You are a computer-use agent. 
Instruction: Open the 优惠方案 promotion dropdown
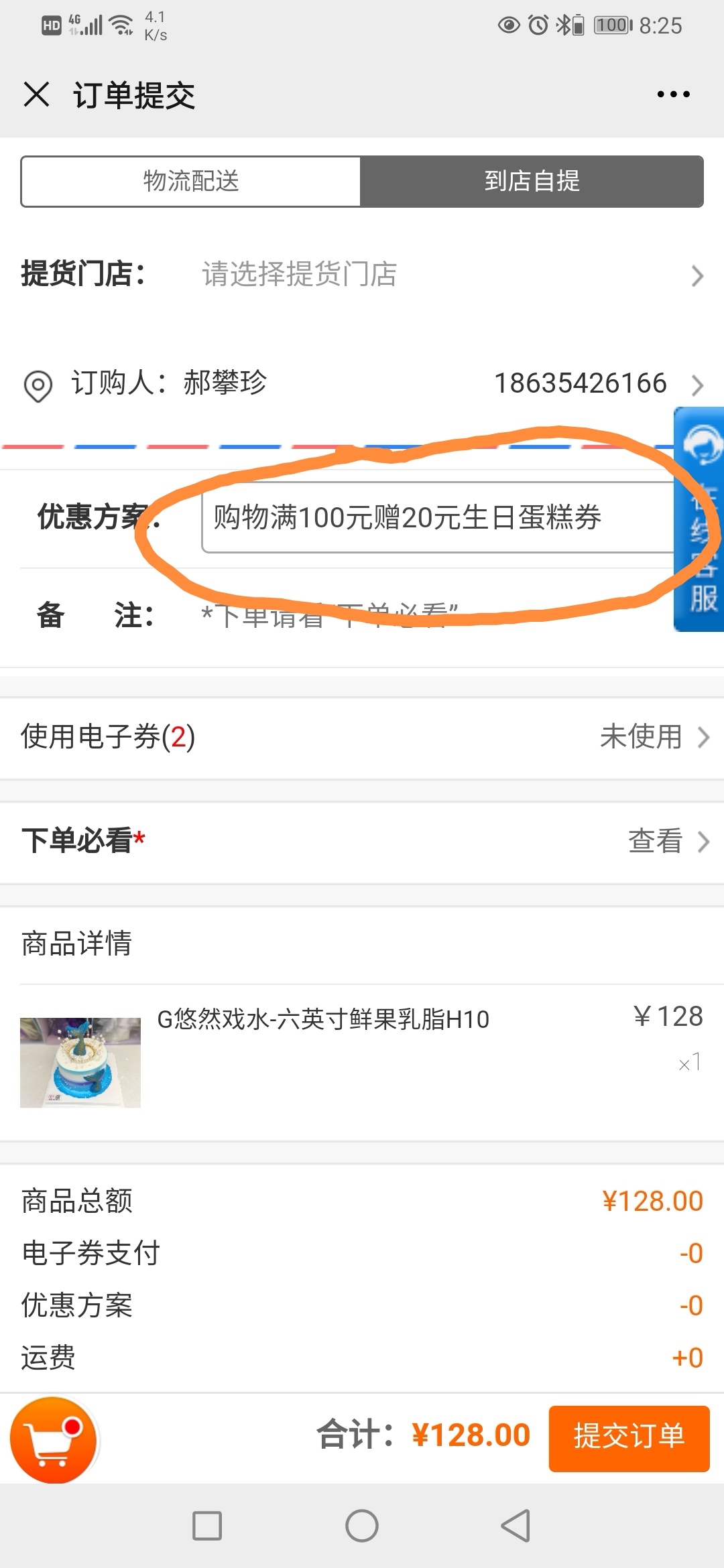click(437, 517)
